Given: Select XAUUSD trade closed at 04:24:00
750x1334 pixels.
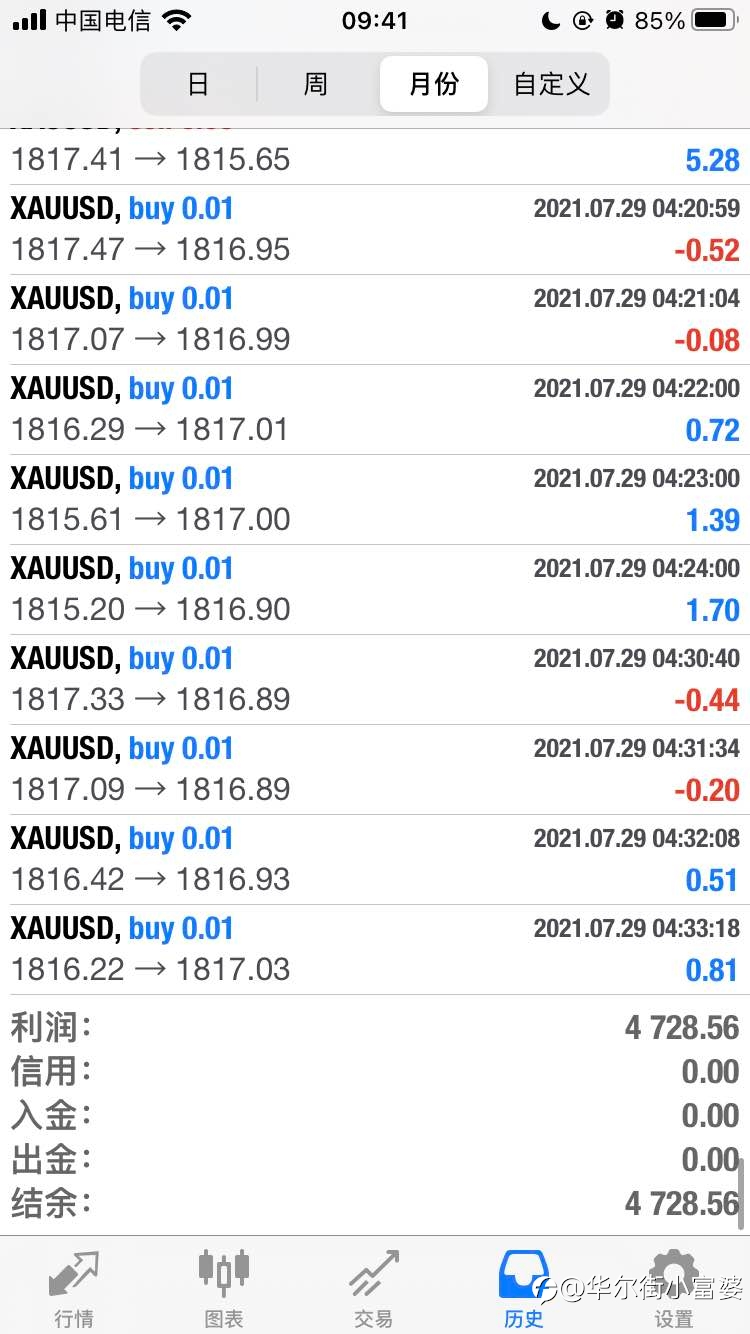Looking at the screenshot, I should [x=375, y=590].
